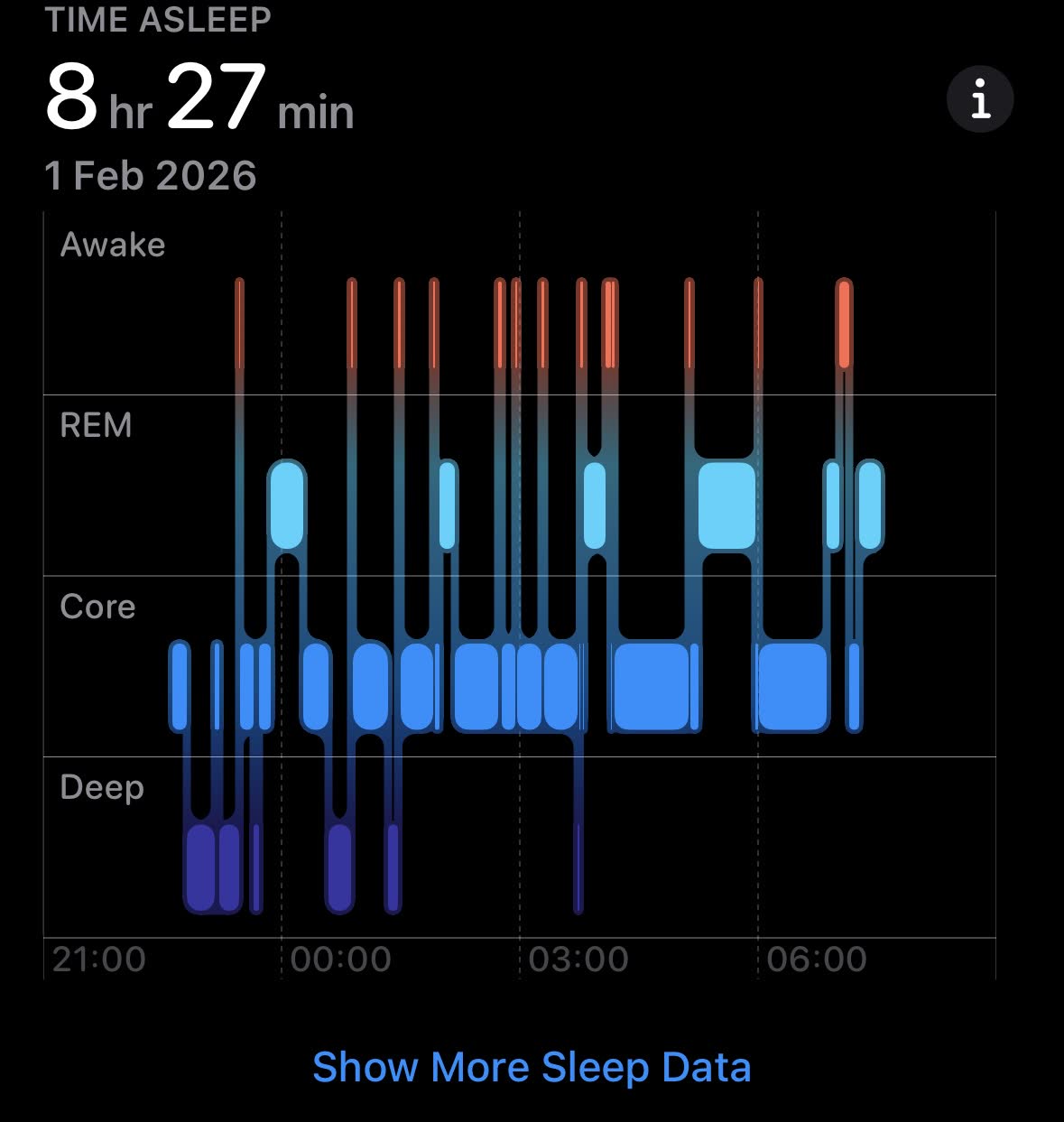Tap Show More Sleep Data
Image resolution: width=1064 pixels, height=1122 pixels.
pos(532,1067)
